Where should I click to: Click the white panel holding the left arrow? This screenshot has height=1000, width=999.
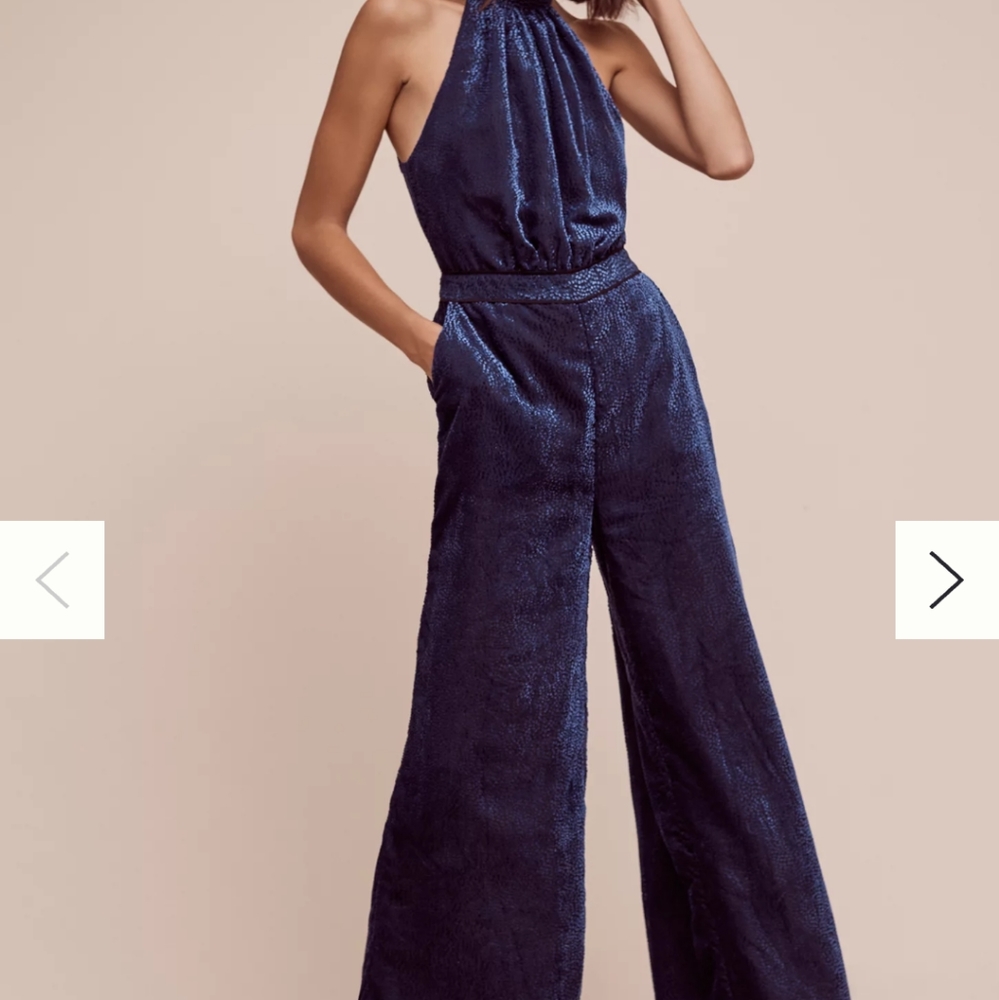(50, 580)
